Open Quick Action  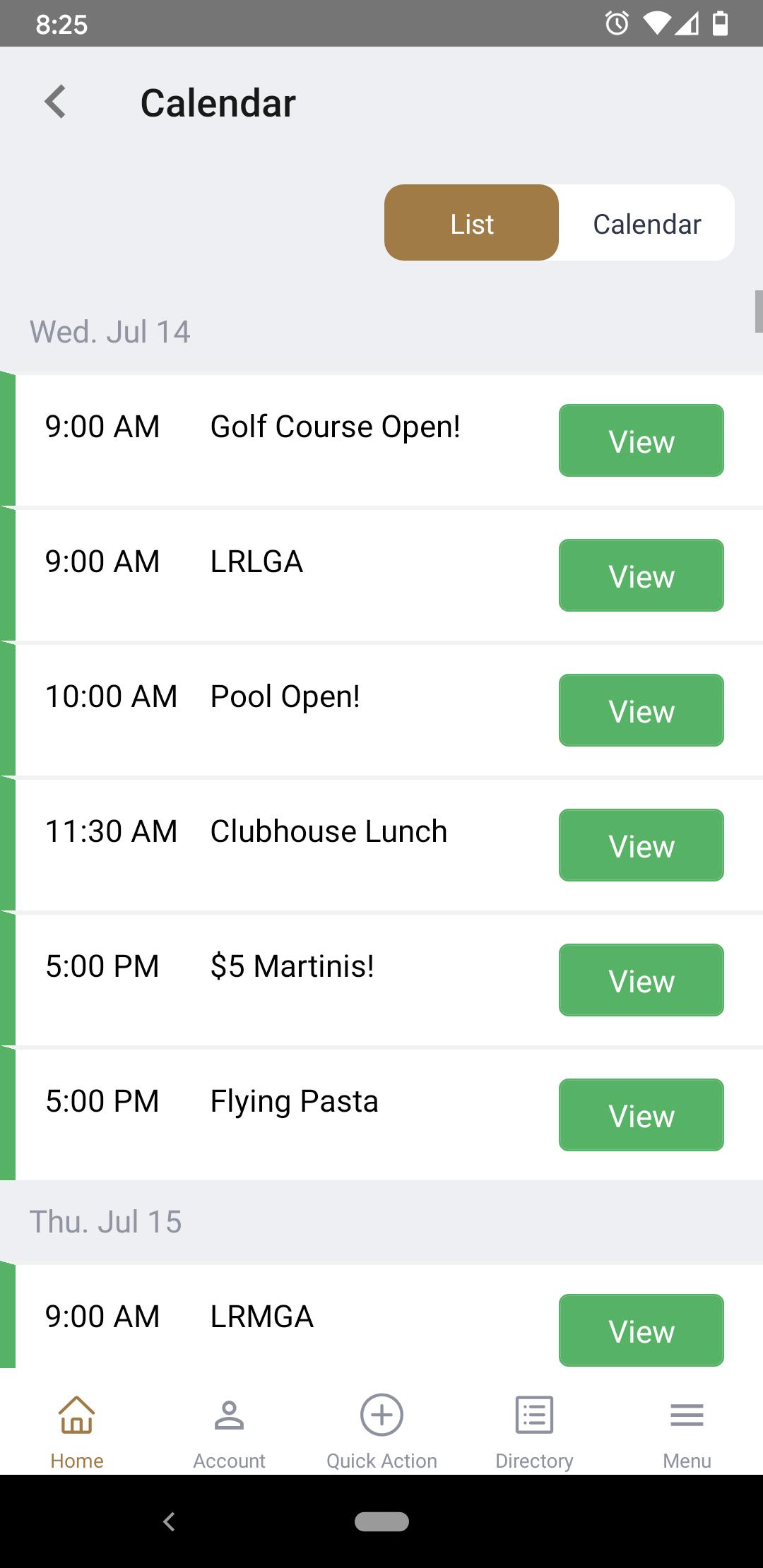point(381,1432)
